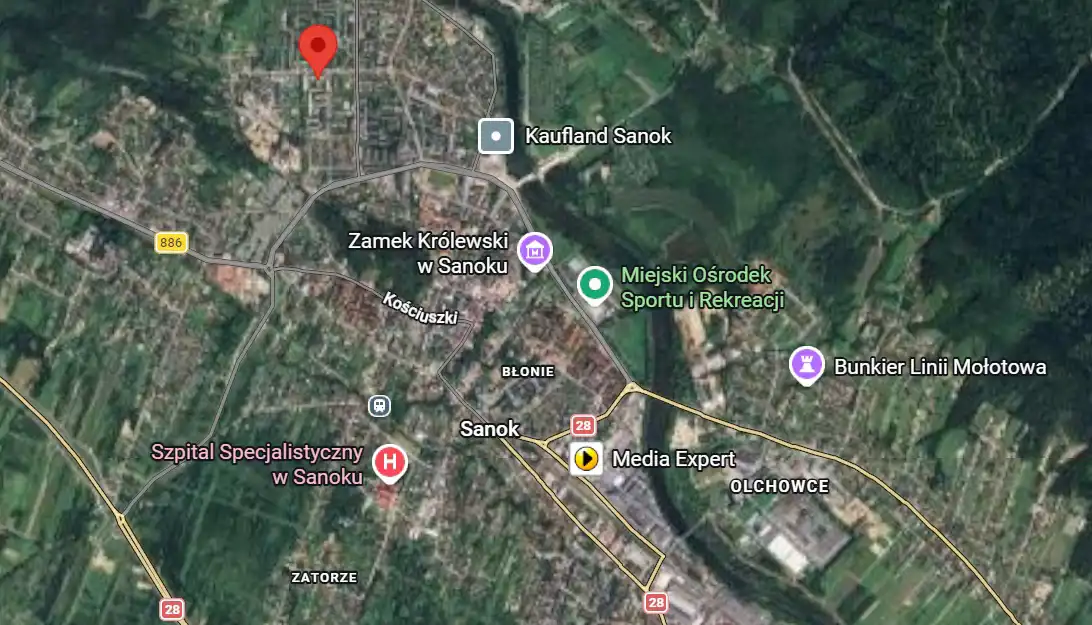1092x625 pixels.
Task: Tap the red dropped pin marker
Action: [318, 45]
